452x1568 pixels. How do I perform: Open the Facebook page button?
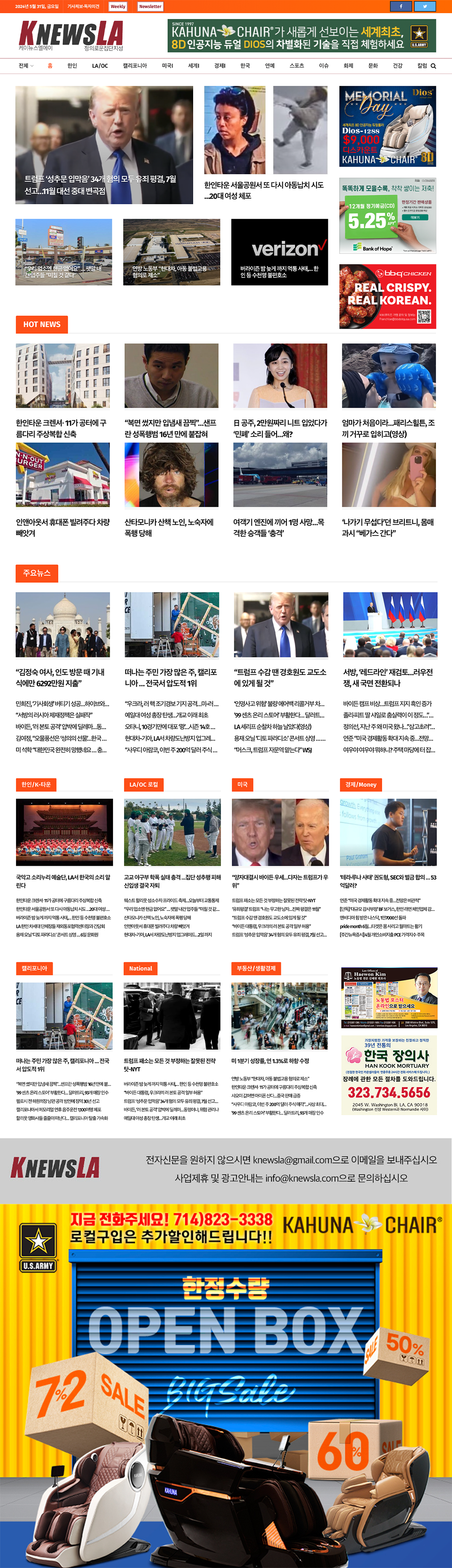click(x=400, y=6)
